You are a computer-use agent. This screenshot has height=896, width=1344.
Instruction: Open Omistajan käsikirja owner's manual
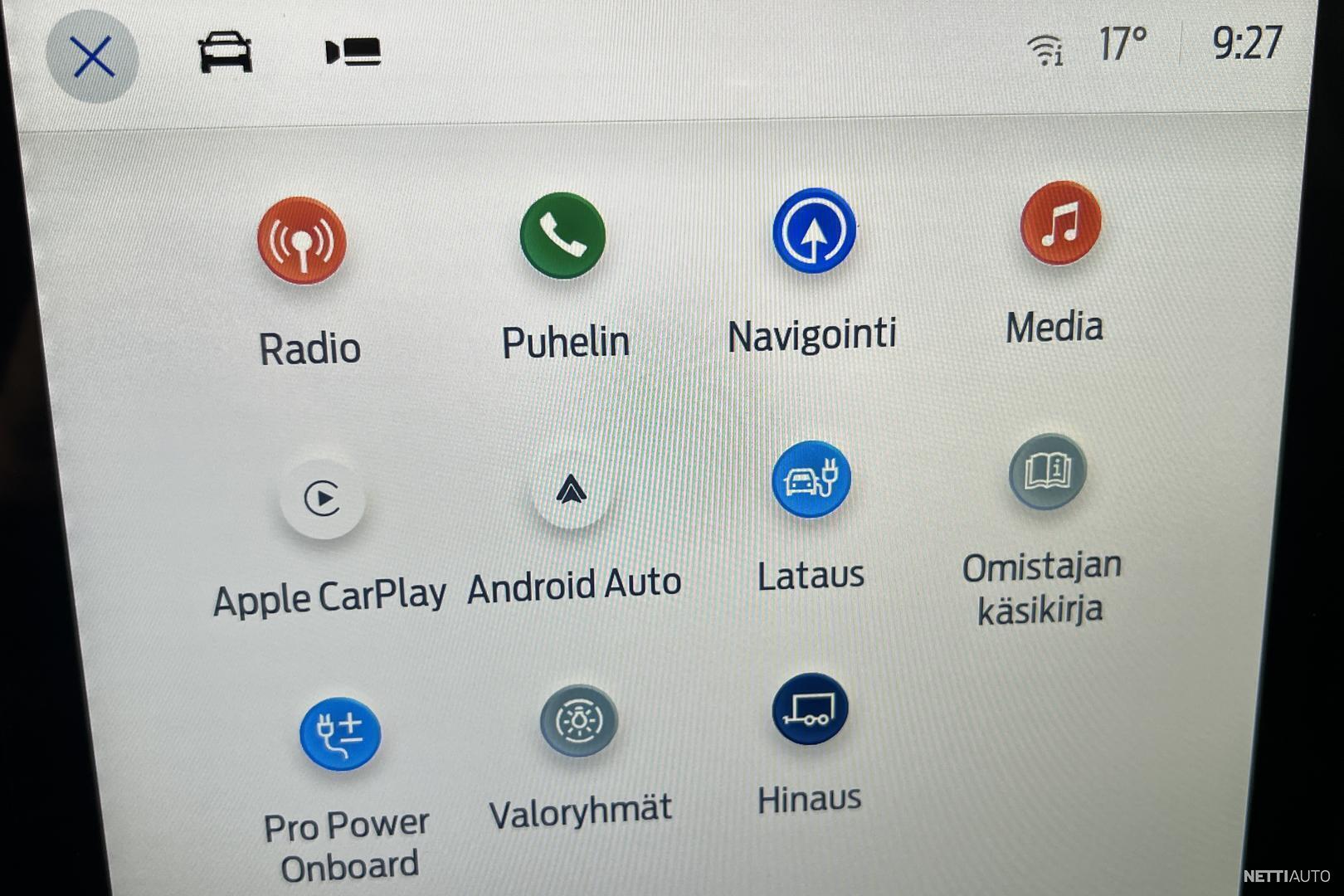click(1047, 471)
